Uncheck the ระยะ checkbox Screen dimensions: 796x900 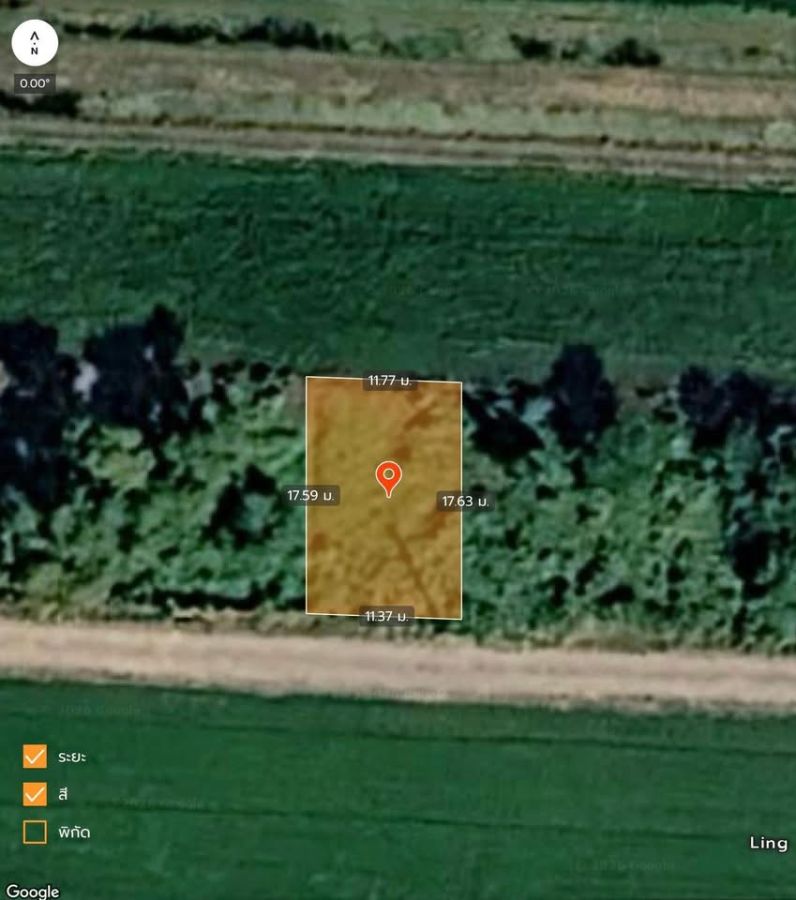point(35,756)
